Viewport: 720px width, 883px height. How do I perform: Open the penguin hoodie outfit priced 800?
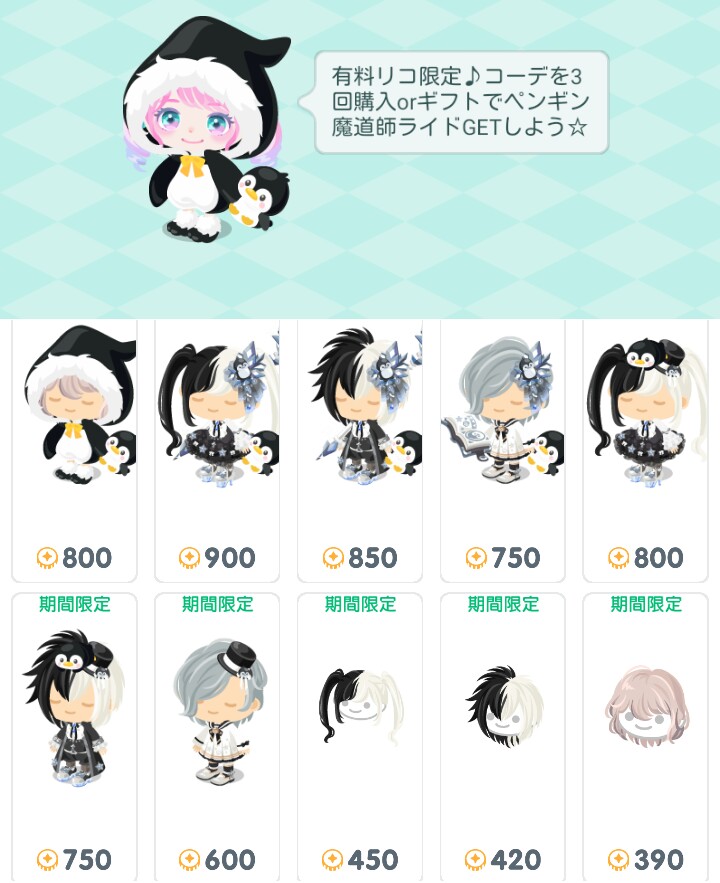coord(74,451)
